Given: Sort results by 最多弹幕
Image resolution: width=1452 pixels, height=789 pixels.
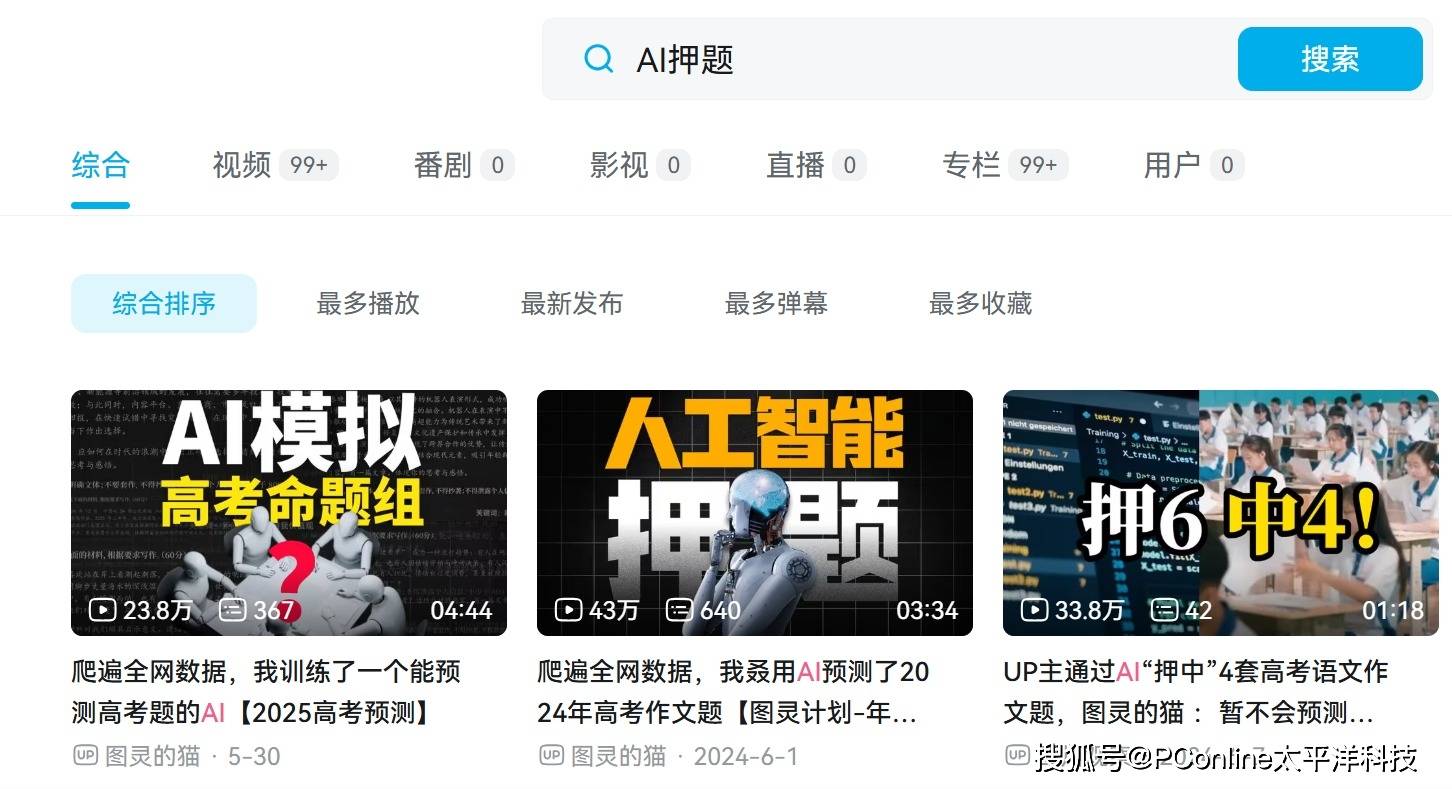Looking at the screenshot, I should point(776,304).
